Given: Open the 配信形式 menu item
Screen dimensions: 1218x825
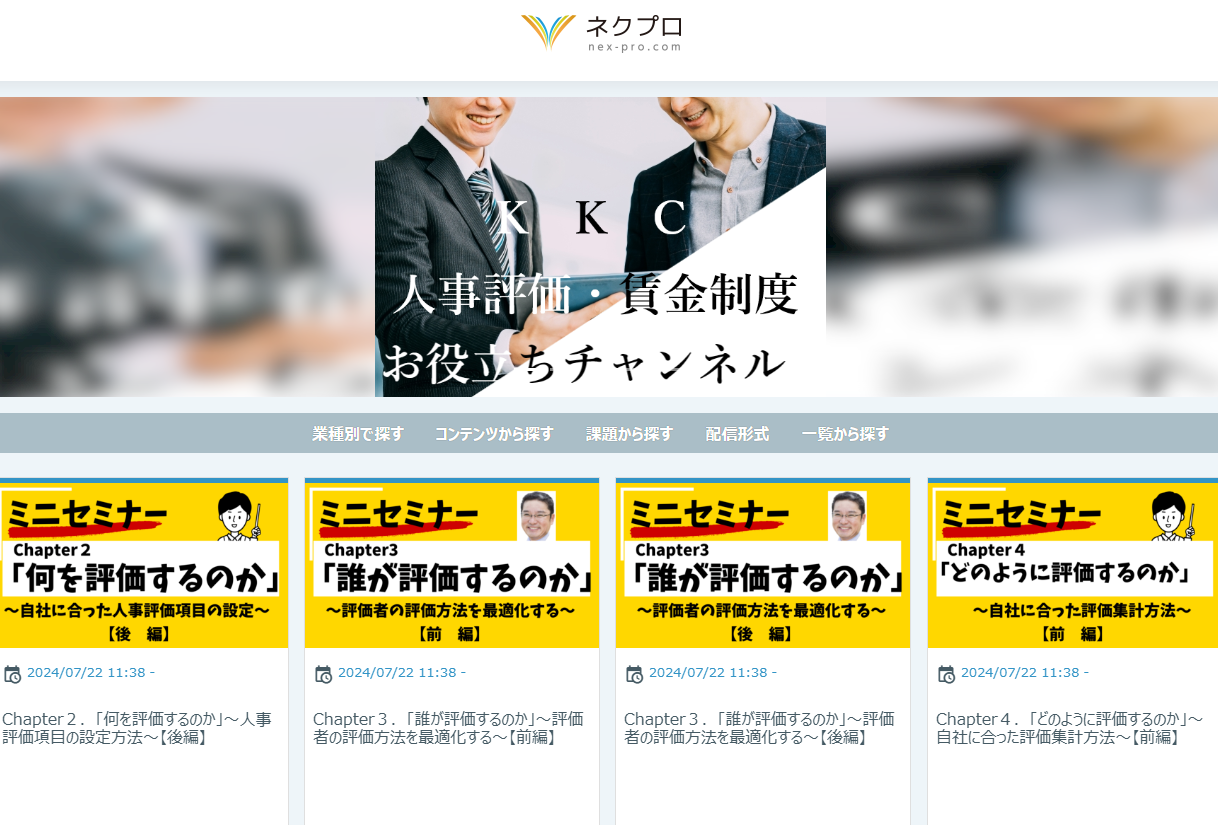Looking at the screenshot, I should point(737,434).
